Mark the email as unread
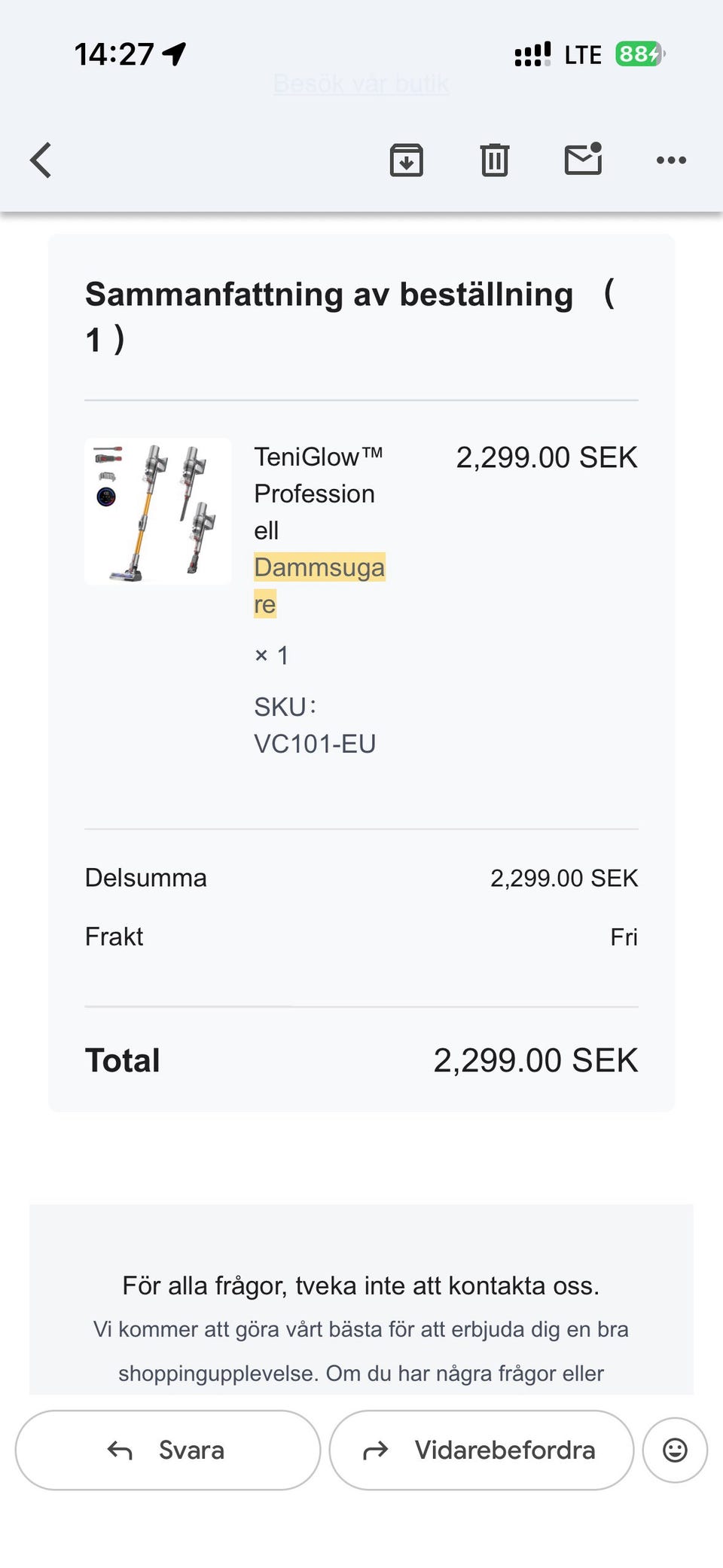723x1568 pixels. coord(583,159)
